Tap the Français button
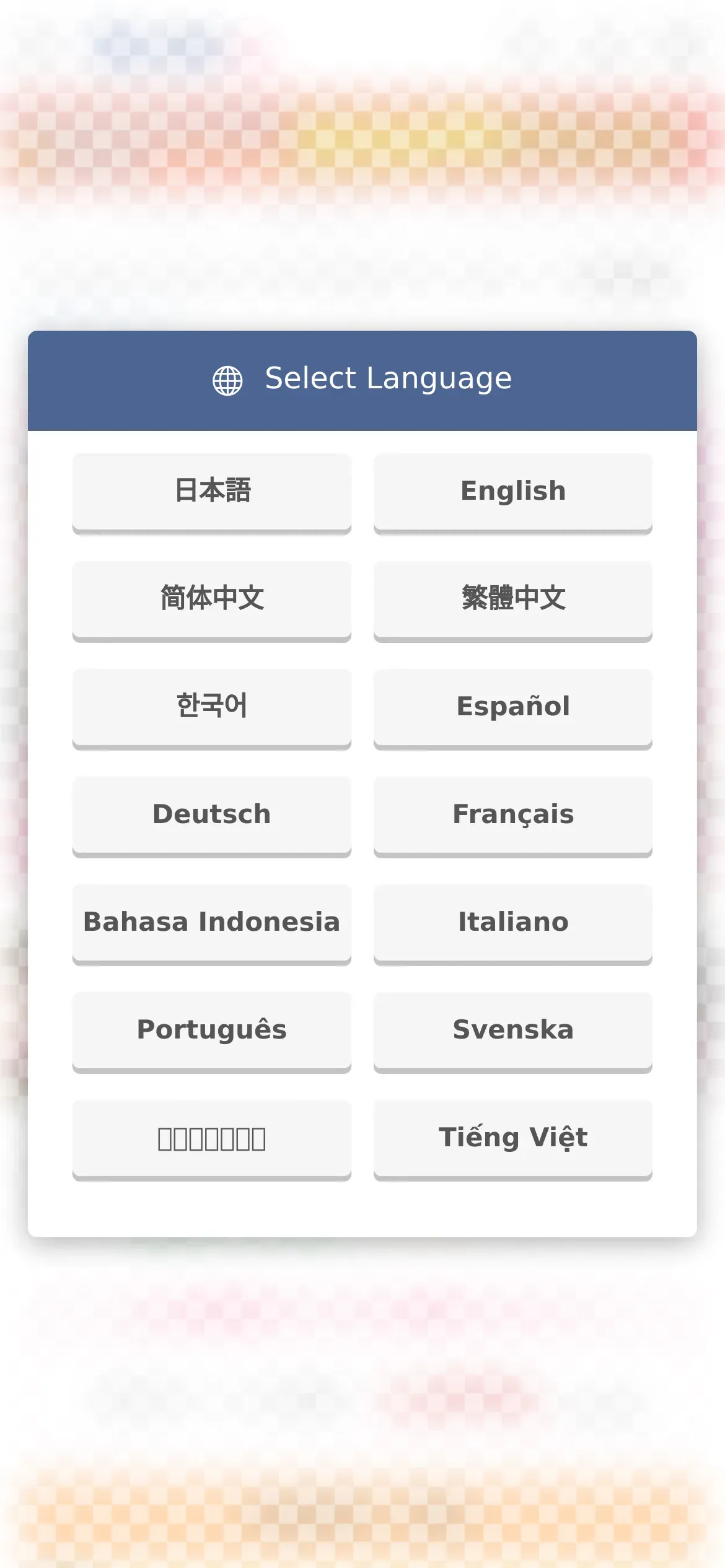Screen dimensions: 725x1568 click(513, 816)
